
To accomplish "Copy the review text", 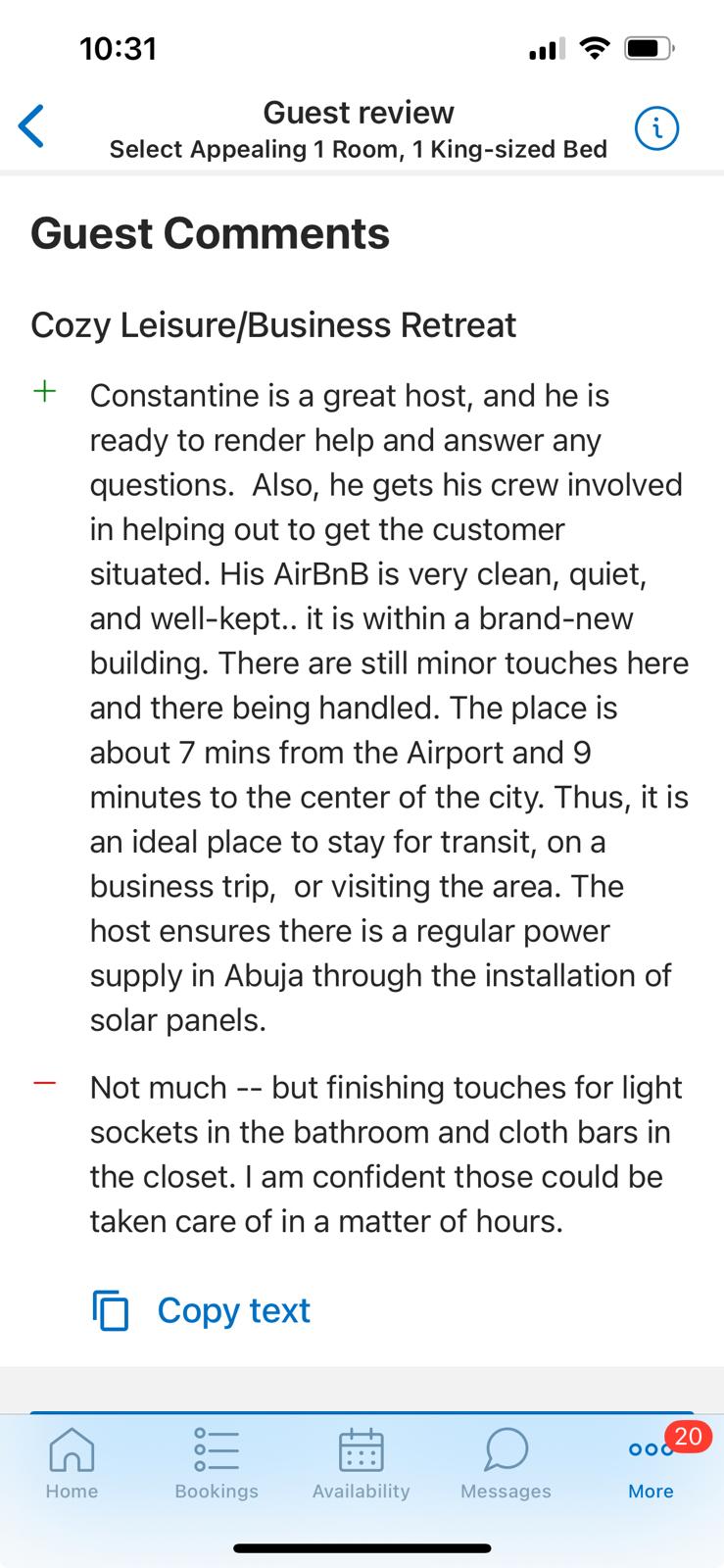I will point(203,1310).
